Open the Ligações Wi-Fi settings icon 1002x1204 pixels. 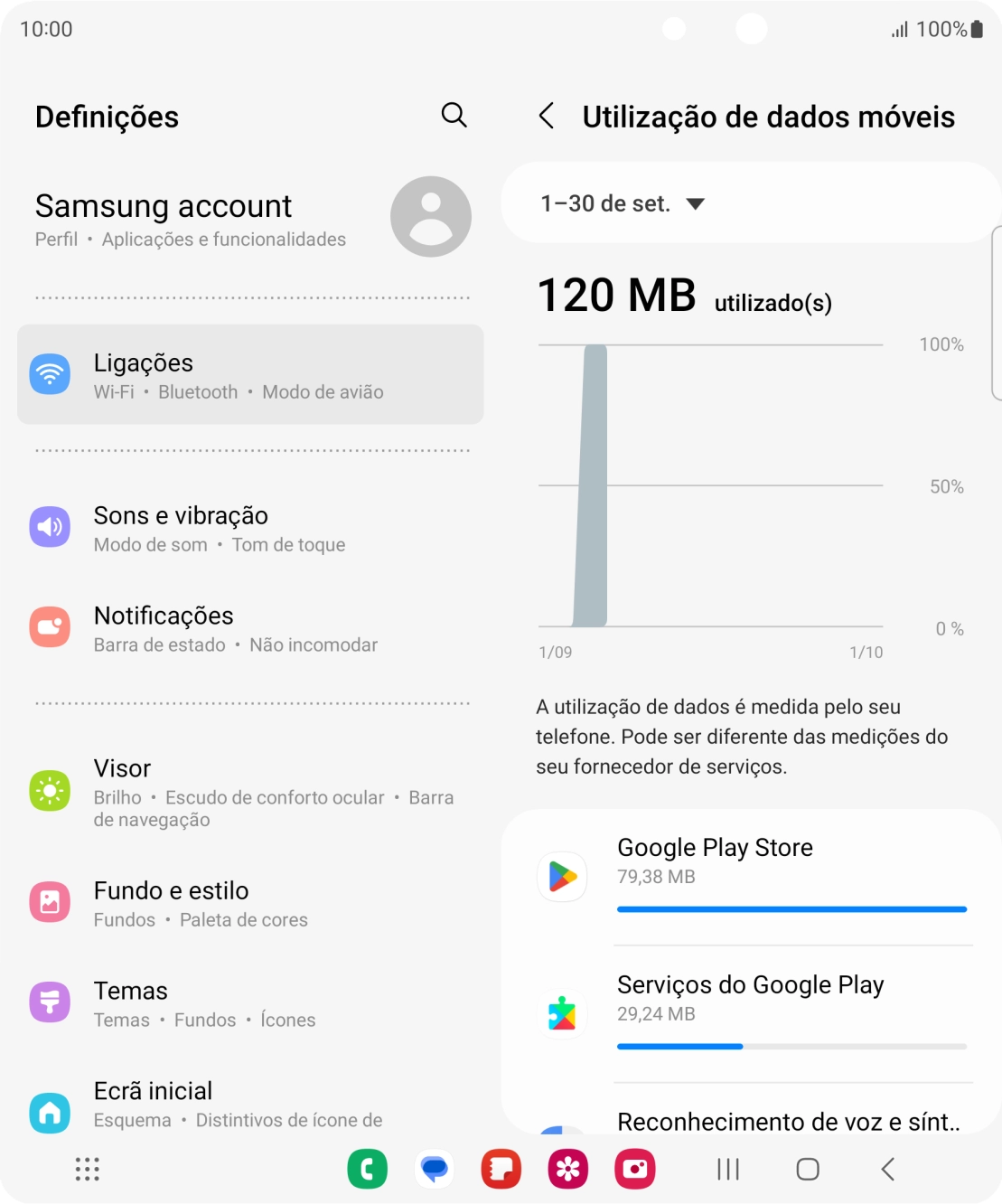(50, 374)
